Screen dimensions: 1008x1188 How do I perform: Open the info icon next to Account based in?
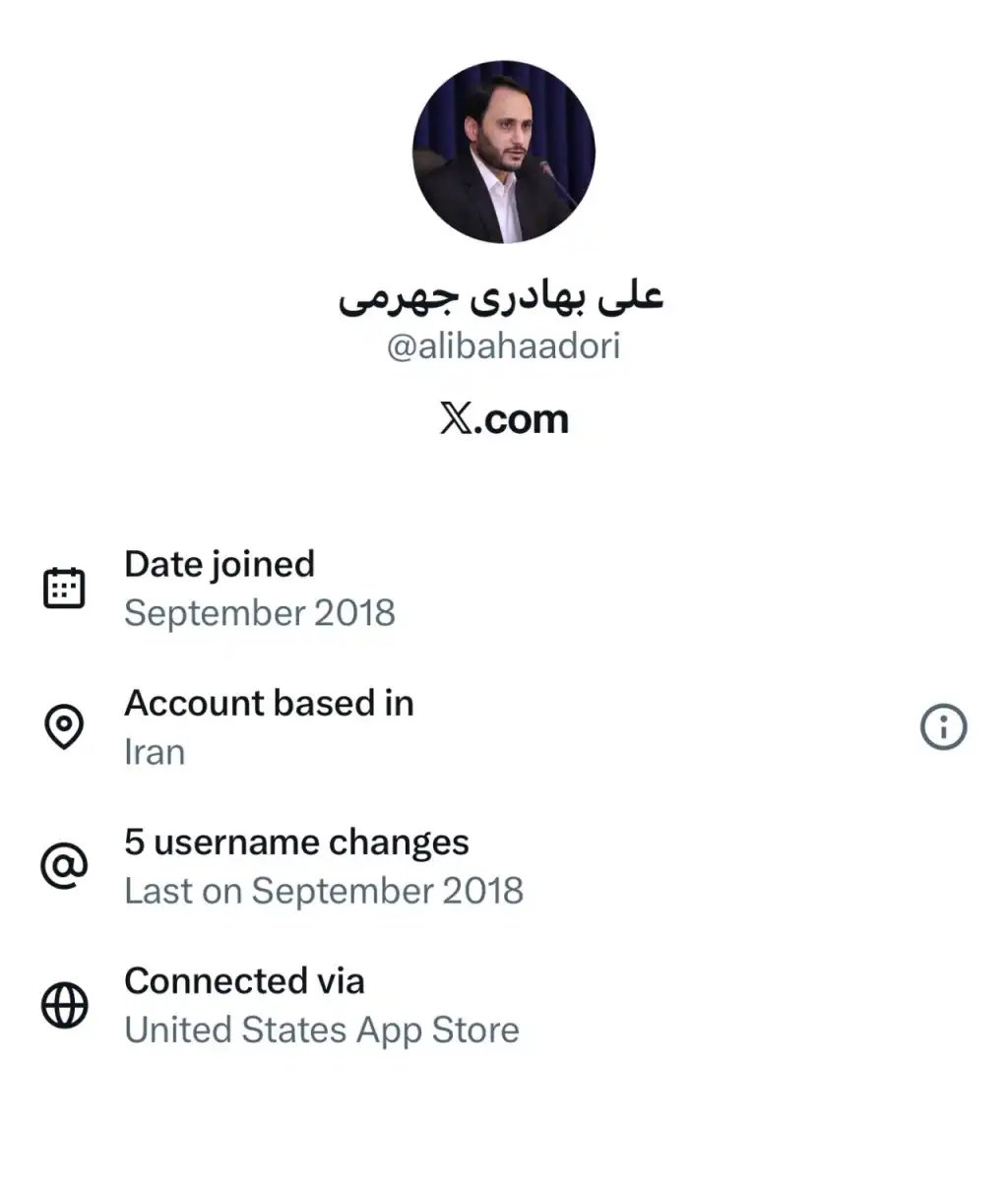click(943, 726)
